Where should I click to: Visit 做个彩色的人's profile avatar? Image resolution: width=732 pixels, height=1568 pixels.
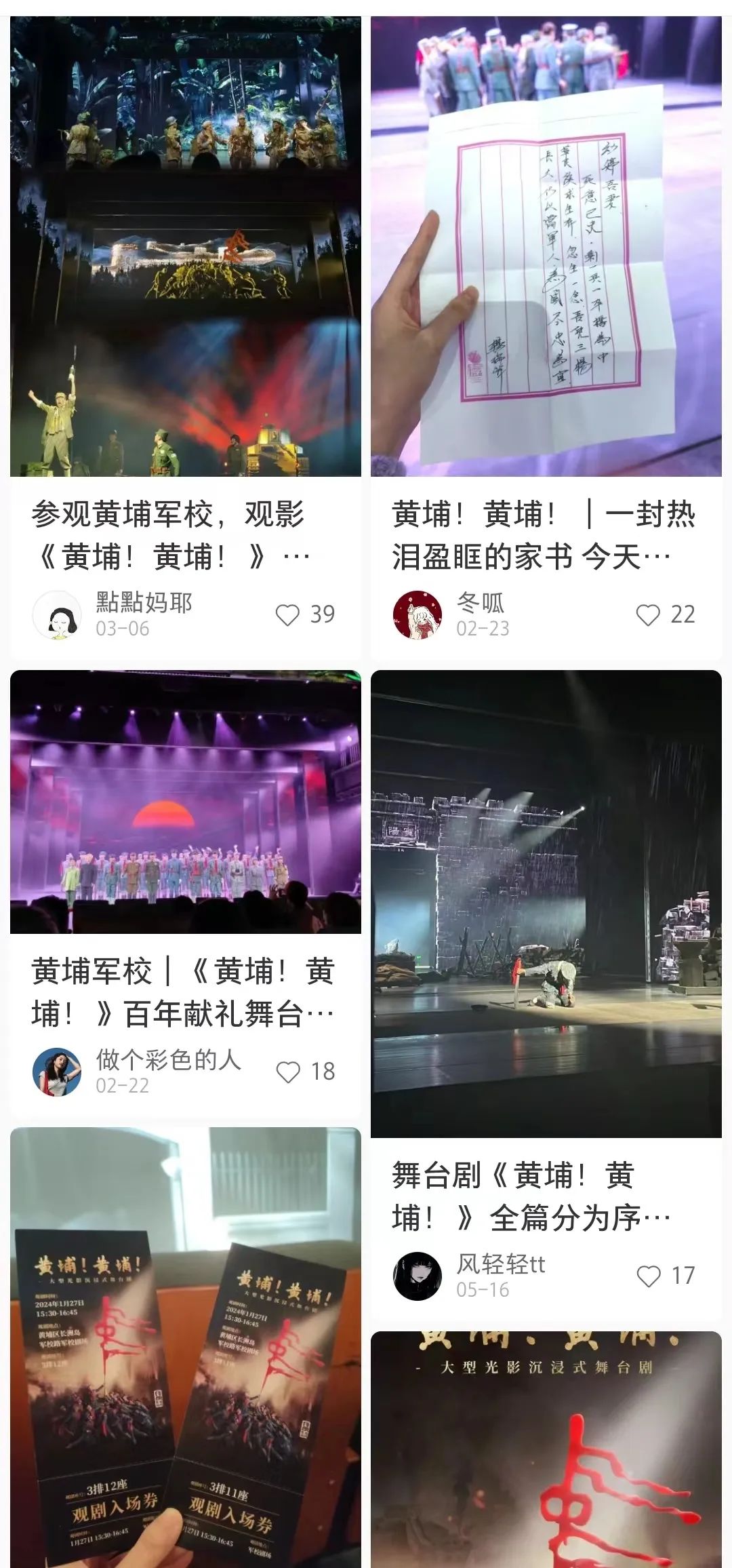(x=57, y=1072)
